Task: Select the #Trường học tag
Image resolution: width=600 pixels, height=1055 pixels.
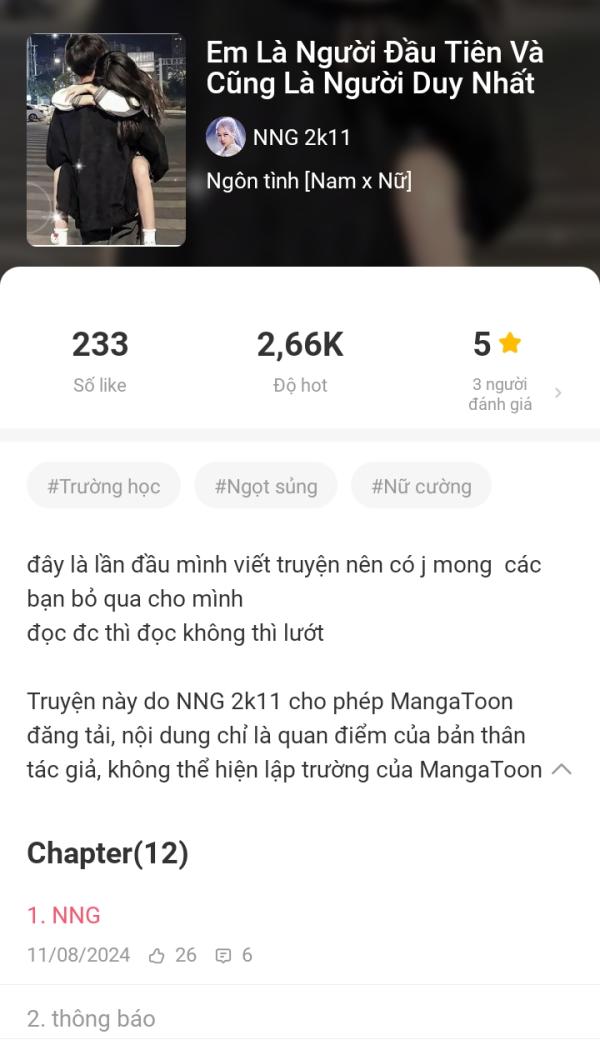Action: pos(104,487)
